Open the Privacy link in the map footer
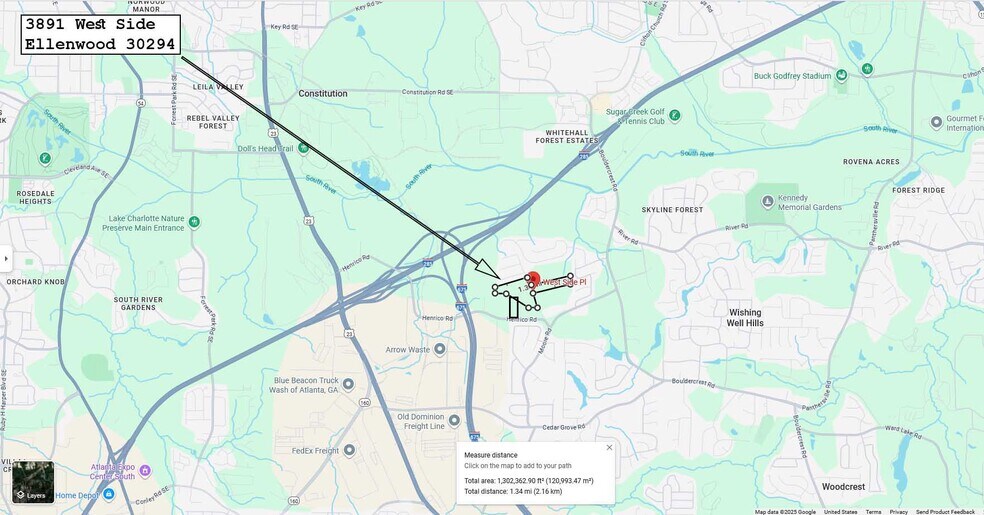 click(899, 511)
